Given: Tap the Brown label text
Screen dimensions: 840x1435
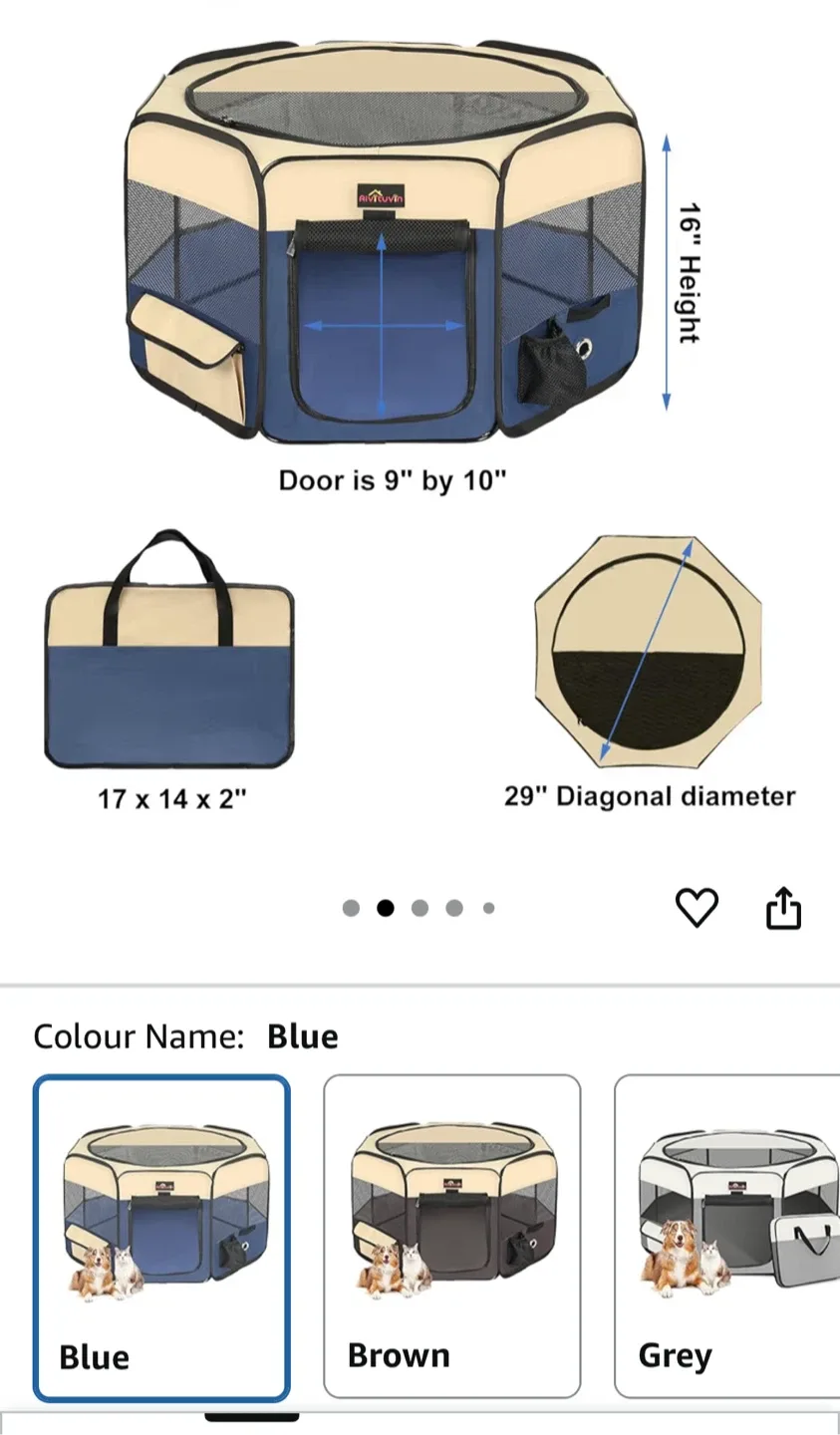Looking at the screenshot, I should click(399, 1354).
